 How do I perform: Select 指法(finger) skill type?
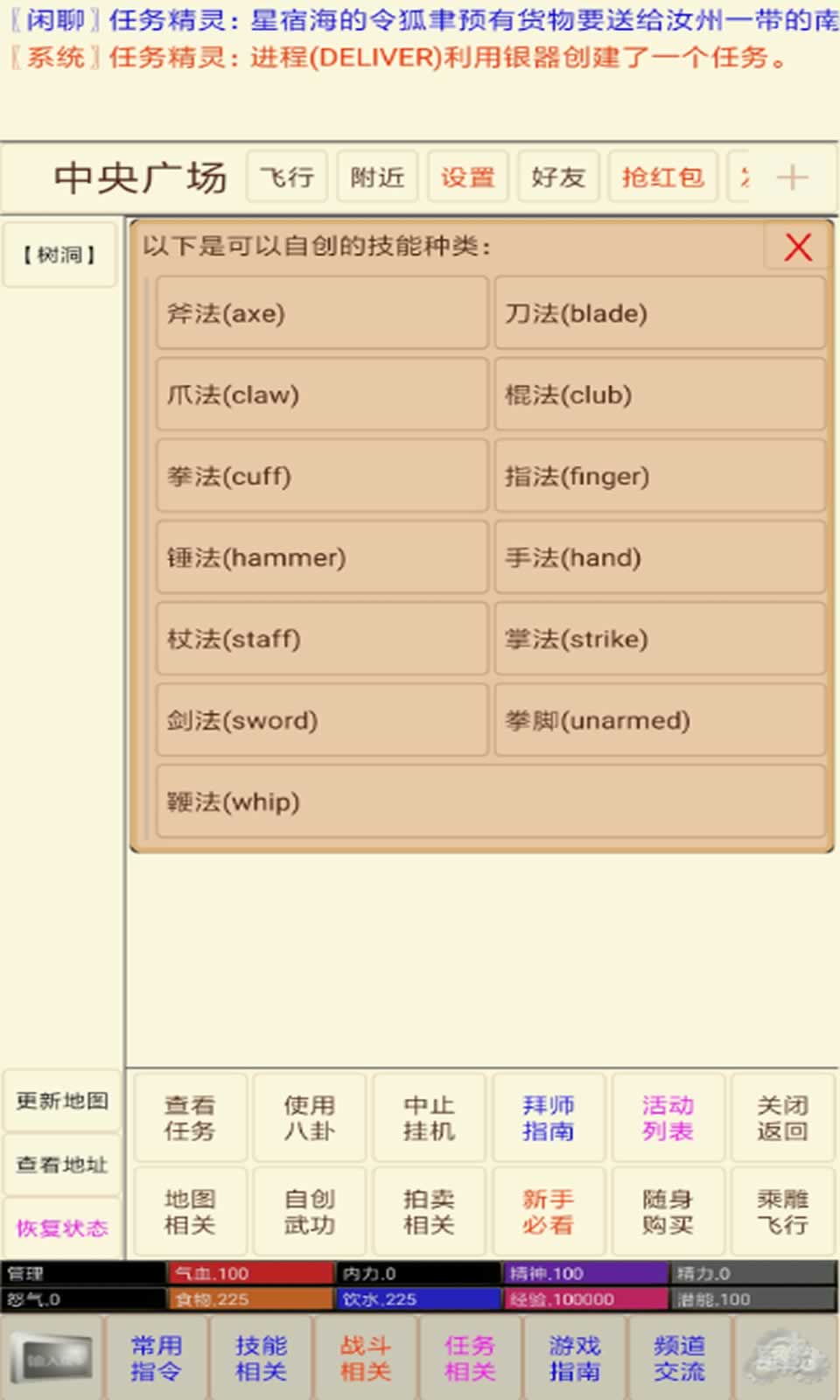click(x=660, y=476)
